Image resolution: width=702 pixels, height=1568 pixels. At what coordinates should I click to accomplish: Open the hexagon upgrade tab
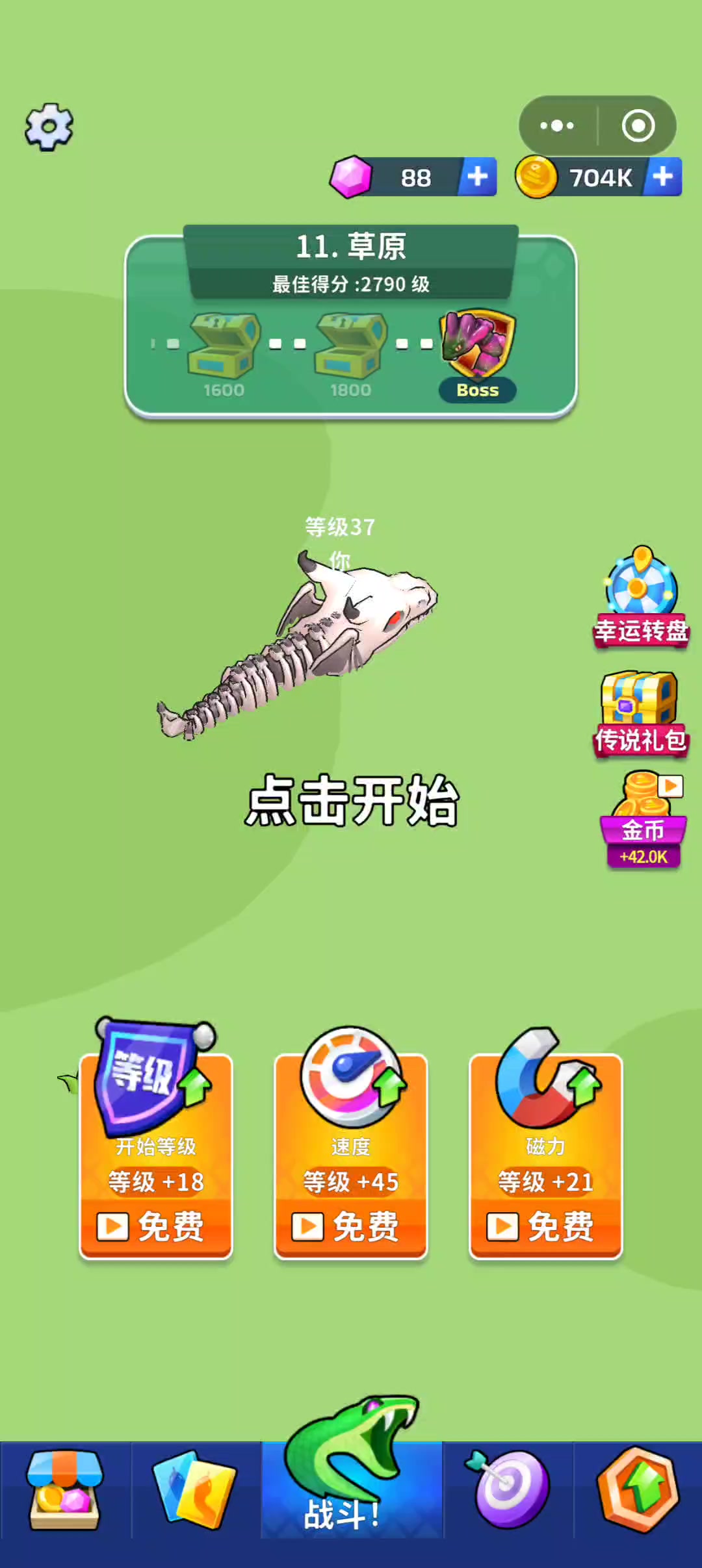point(638,1490)
